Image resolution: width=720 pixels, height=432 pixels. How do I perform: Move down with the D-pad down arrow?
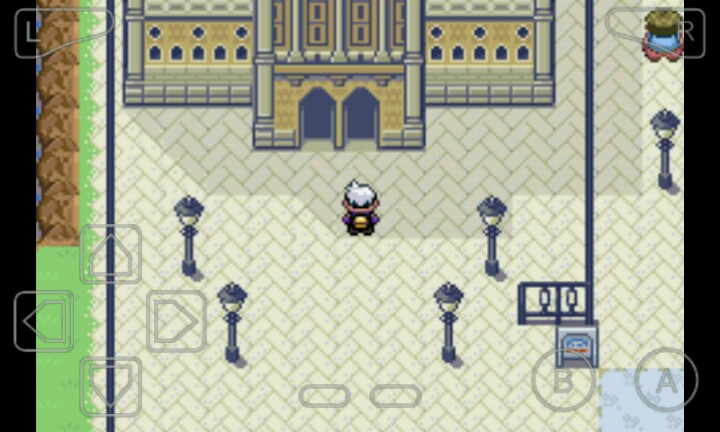click(110, 386)
